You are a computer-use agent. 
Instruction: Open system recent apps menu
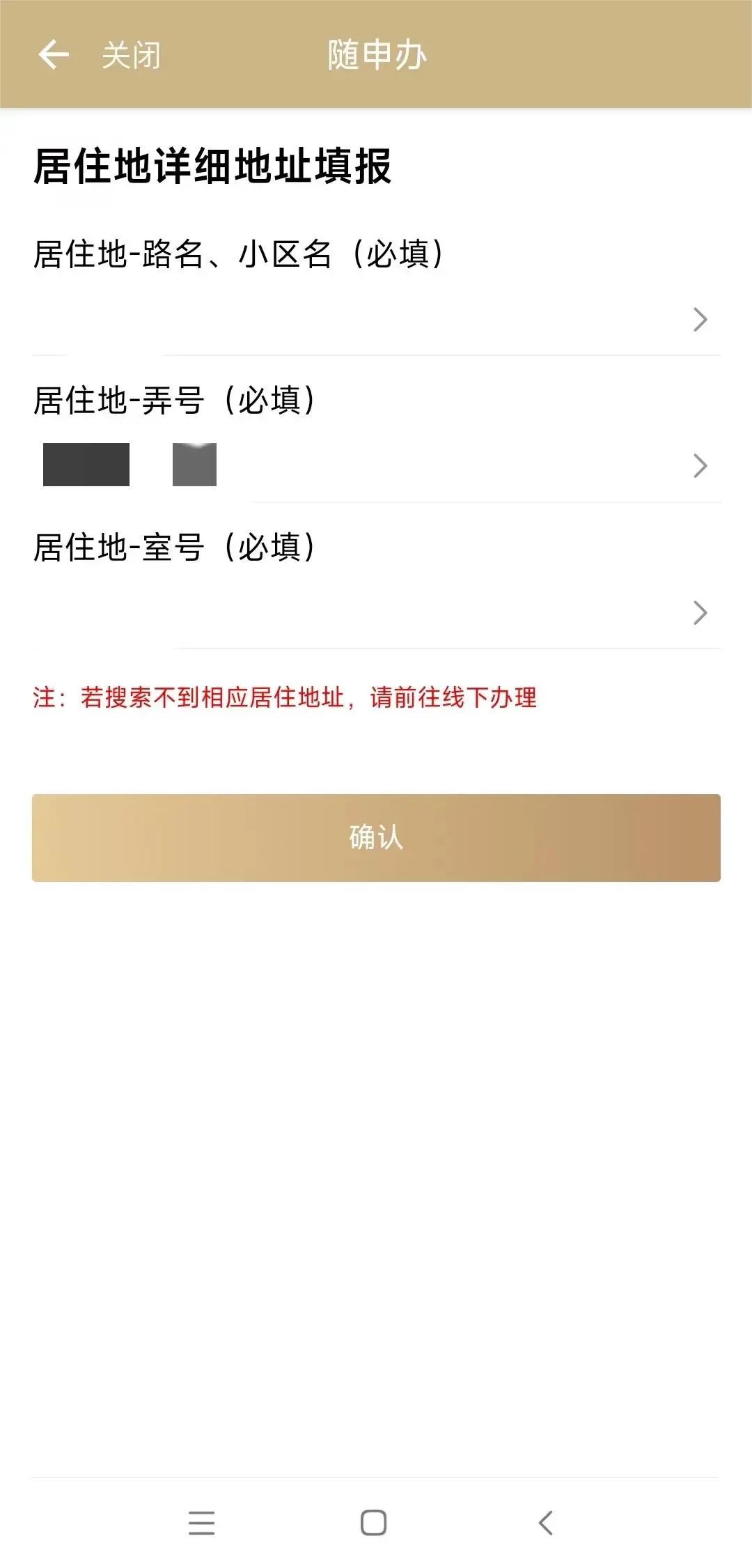tap(201, 1523)
